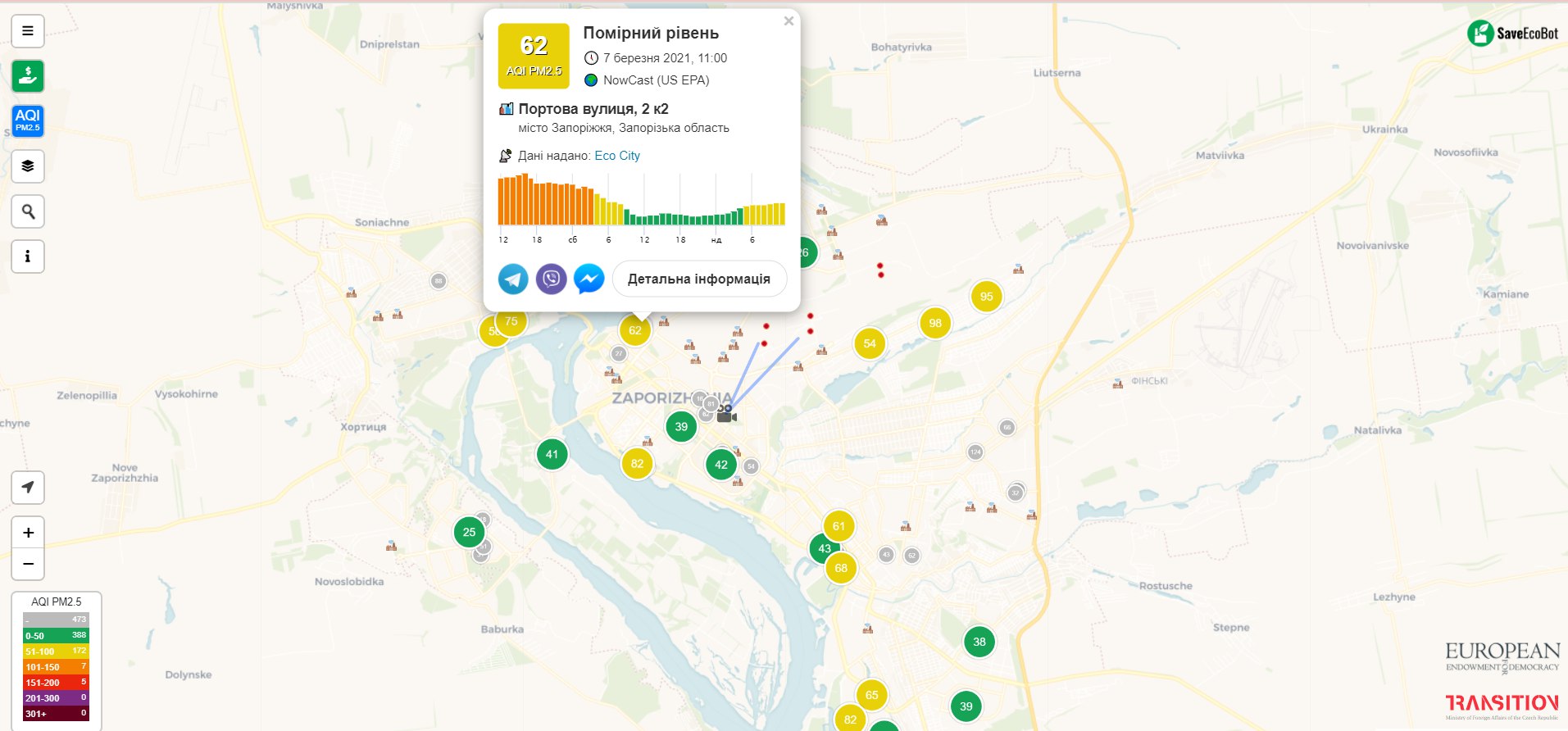Screen dimensions: 1568x731
Task: Locate my current position
Action: [28, 488]
